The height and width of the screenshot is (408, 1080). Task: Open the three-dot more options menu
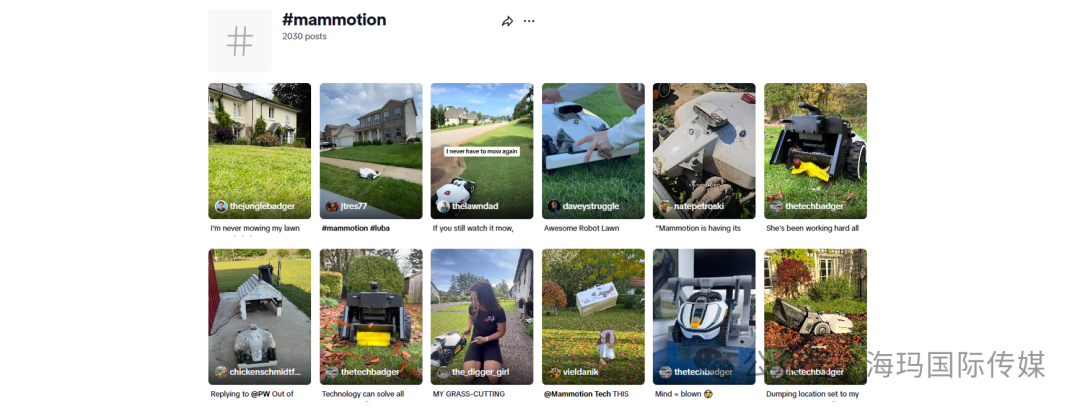coord(529,21)
